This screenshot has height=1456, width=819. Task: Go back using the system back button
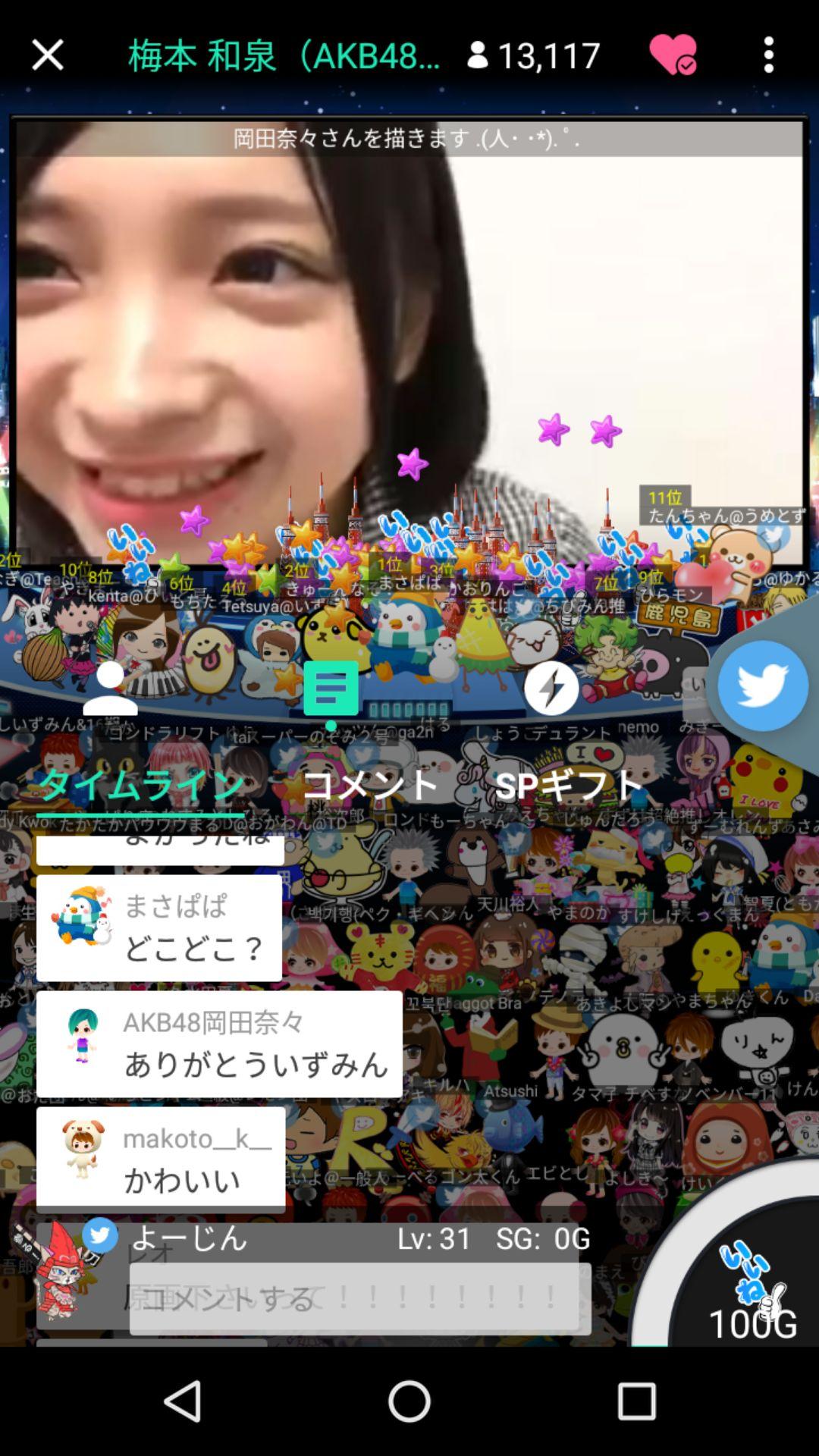(182, 1400)
